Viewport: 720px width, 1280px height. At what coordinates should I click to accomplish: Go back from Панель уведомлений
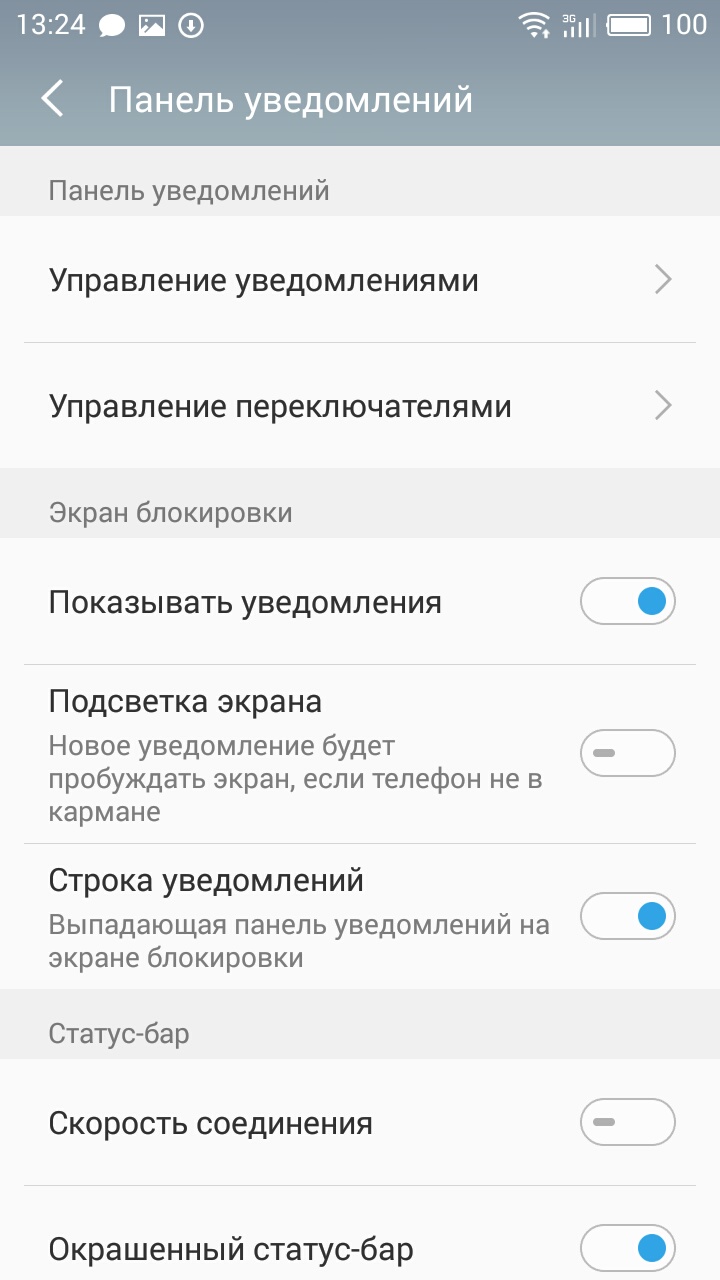pyautogui.click(x=53, y=100)
